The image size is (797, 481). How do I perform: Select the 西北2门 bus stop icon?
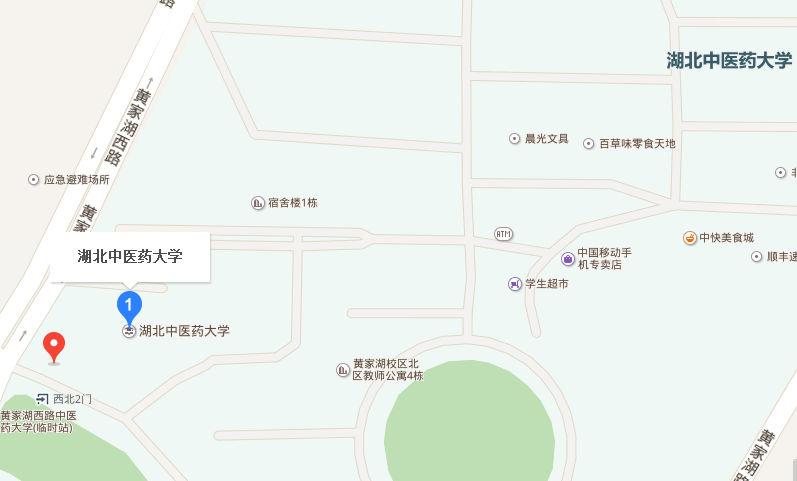point(42,399)
